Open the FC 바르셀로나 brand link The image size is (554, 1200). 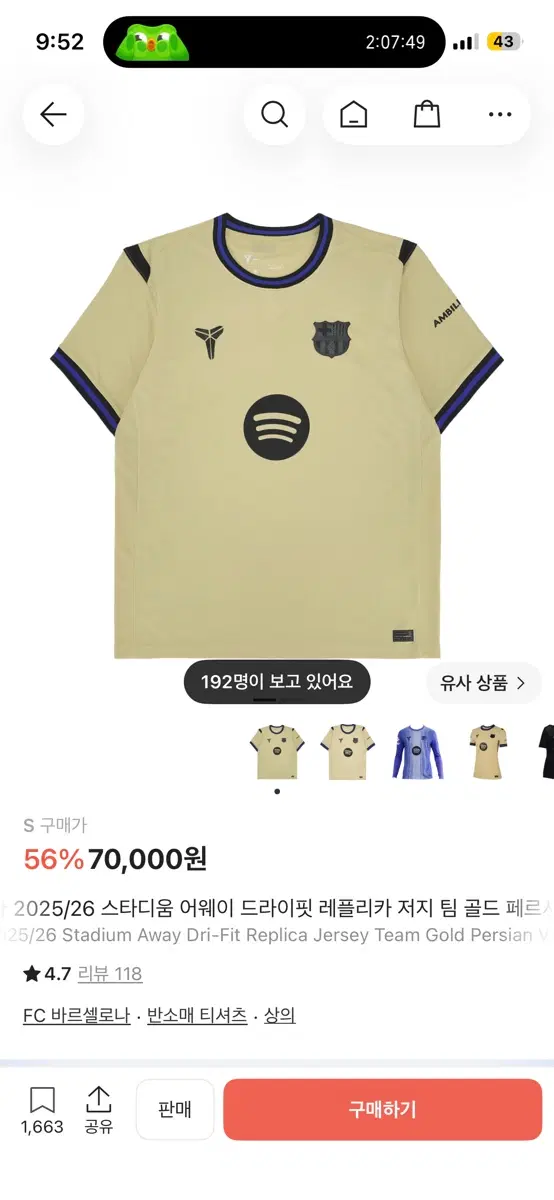(x=76, y=1015)
